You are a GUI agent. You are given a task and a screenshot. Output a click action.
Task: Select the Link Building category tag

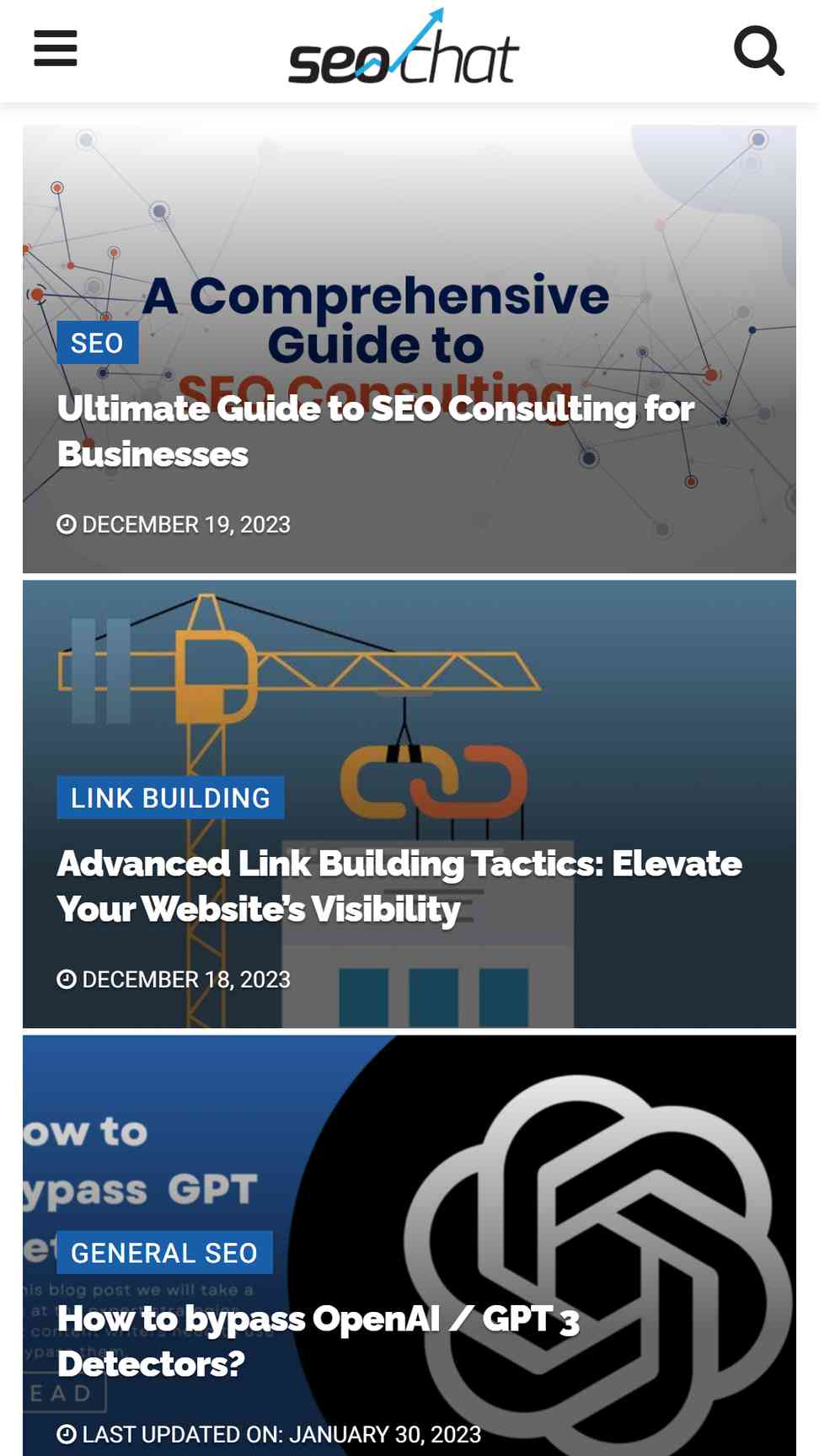[x=170, y=798]
